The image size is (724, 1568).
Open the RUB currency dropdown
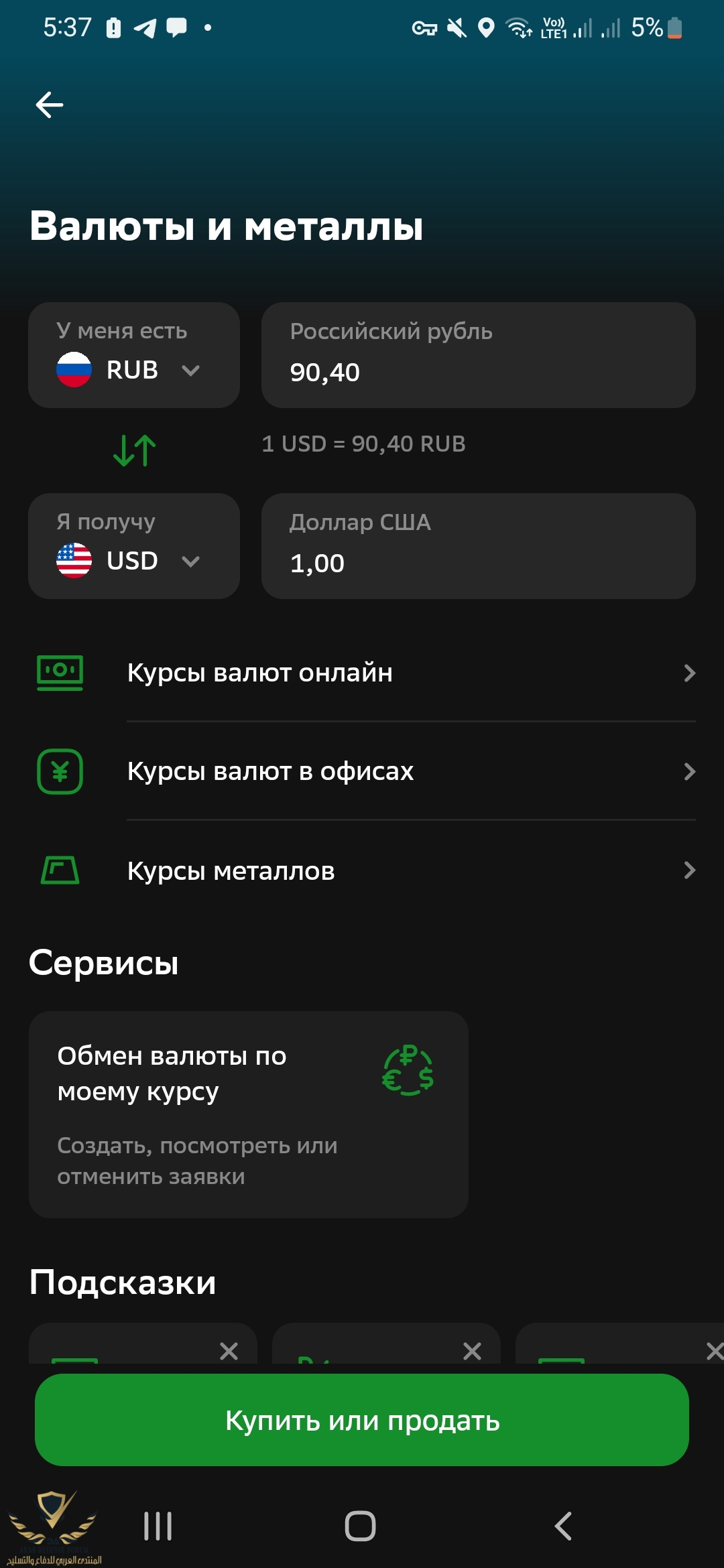tap(134, 356)
